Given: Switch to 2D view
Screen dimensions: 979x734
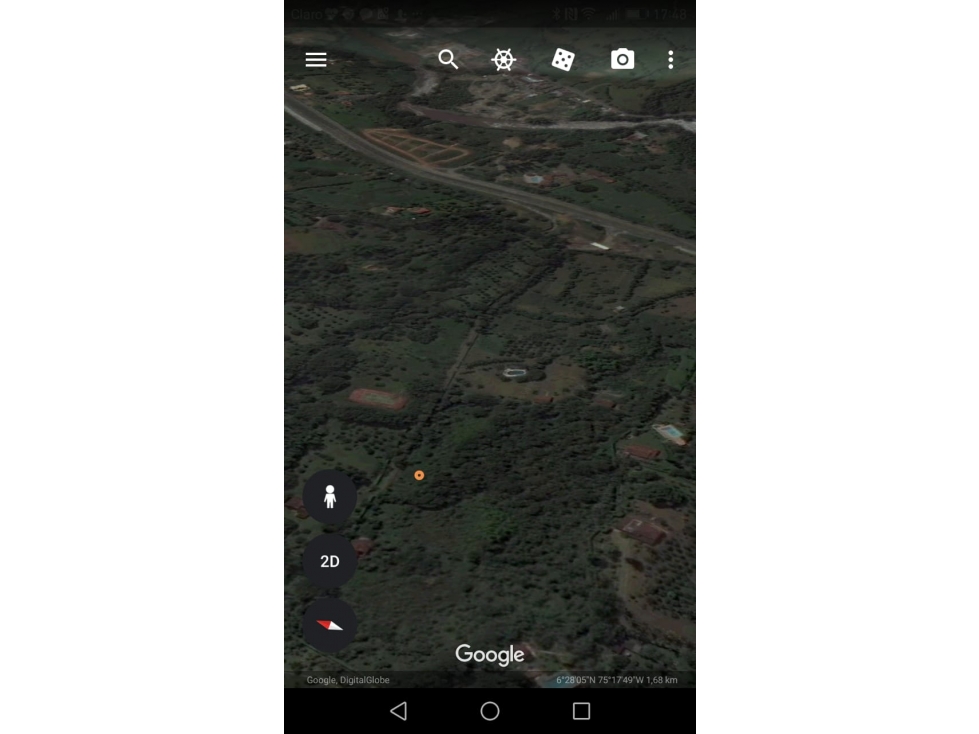Looking at the screenshot, I should [x=330, y=561].
